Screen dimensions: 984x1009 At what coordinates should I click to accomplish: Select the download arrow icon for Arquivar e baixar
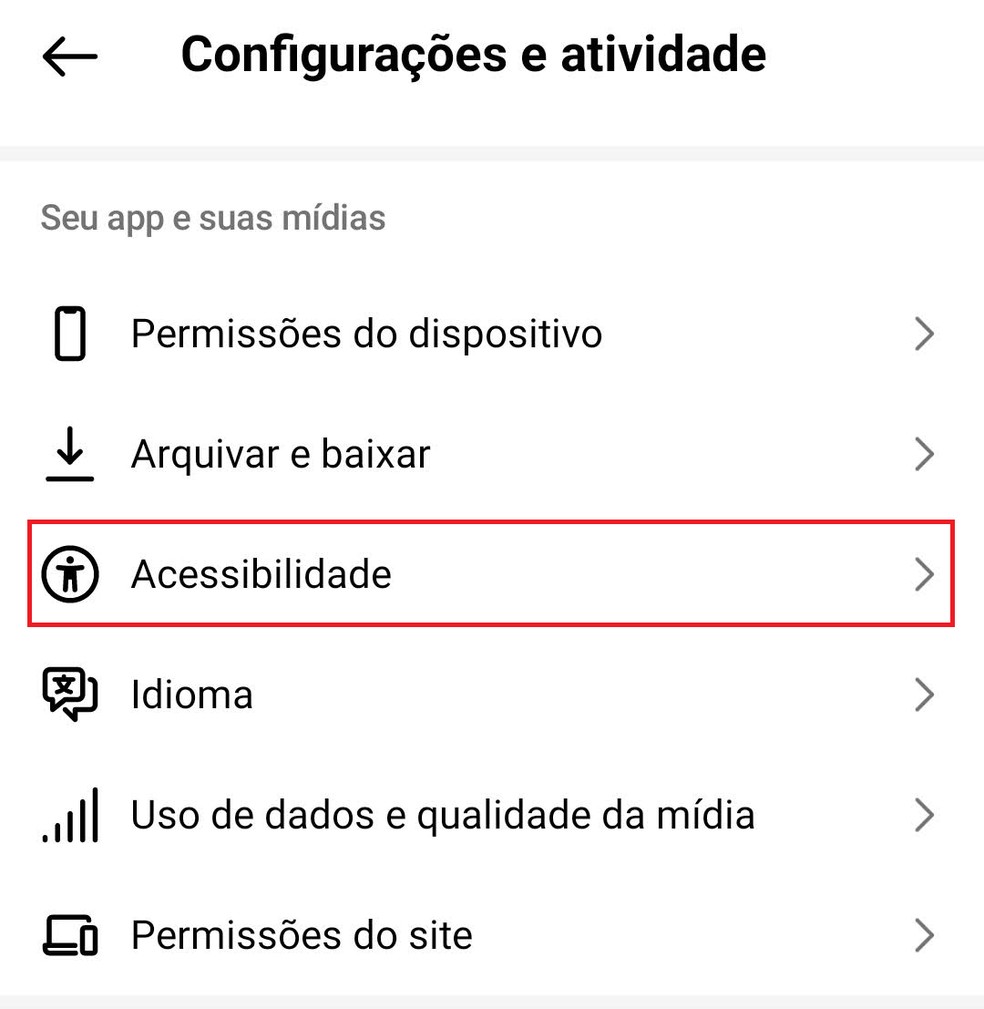coord(67,454)
